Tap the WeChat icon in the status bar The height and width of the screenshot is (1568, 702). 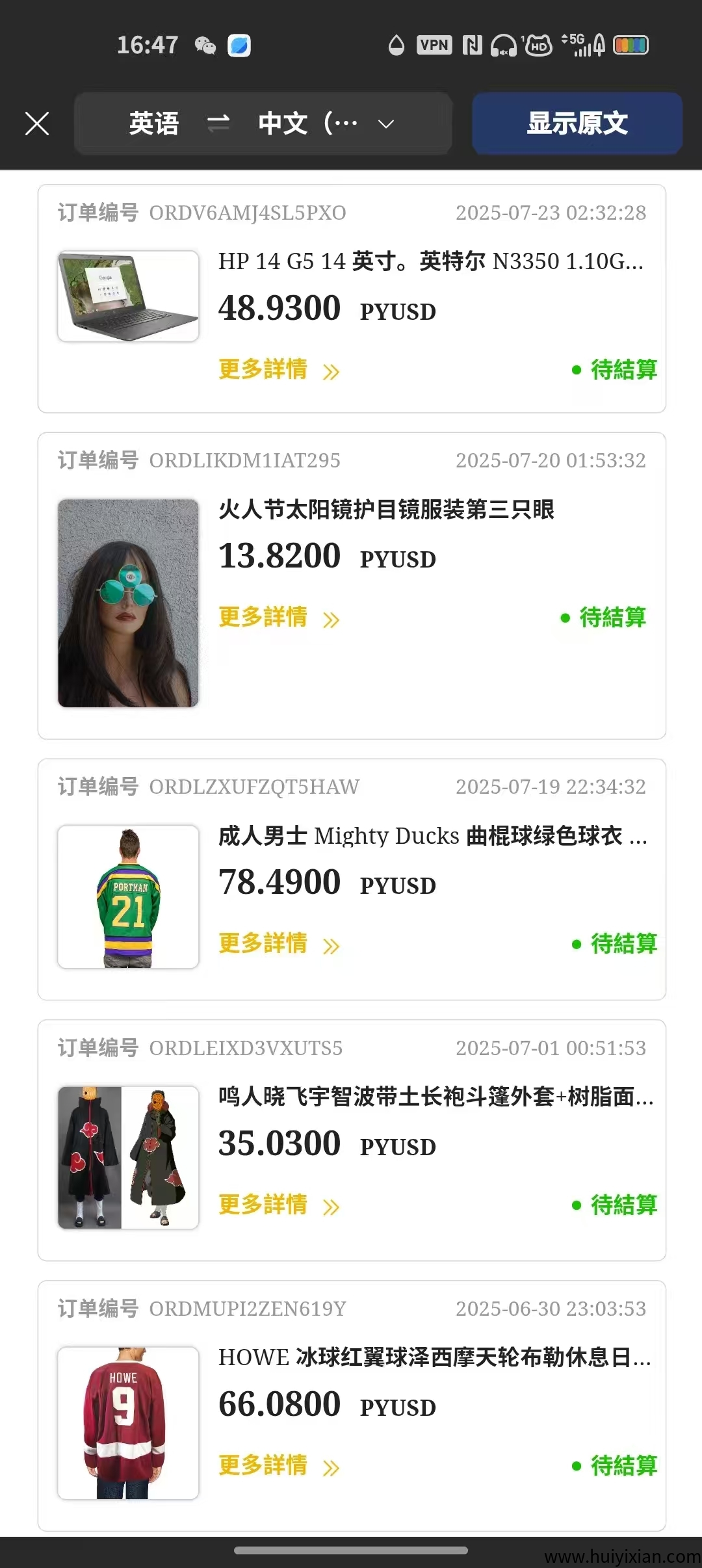207,46
